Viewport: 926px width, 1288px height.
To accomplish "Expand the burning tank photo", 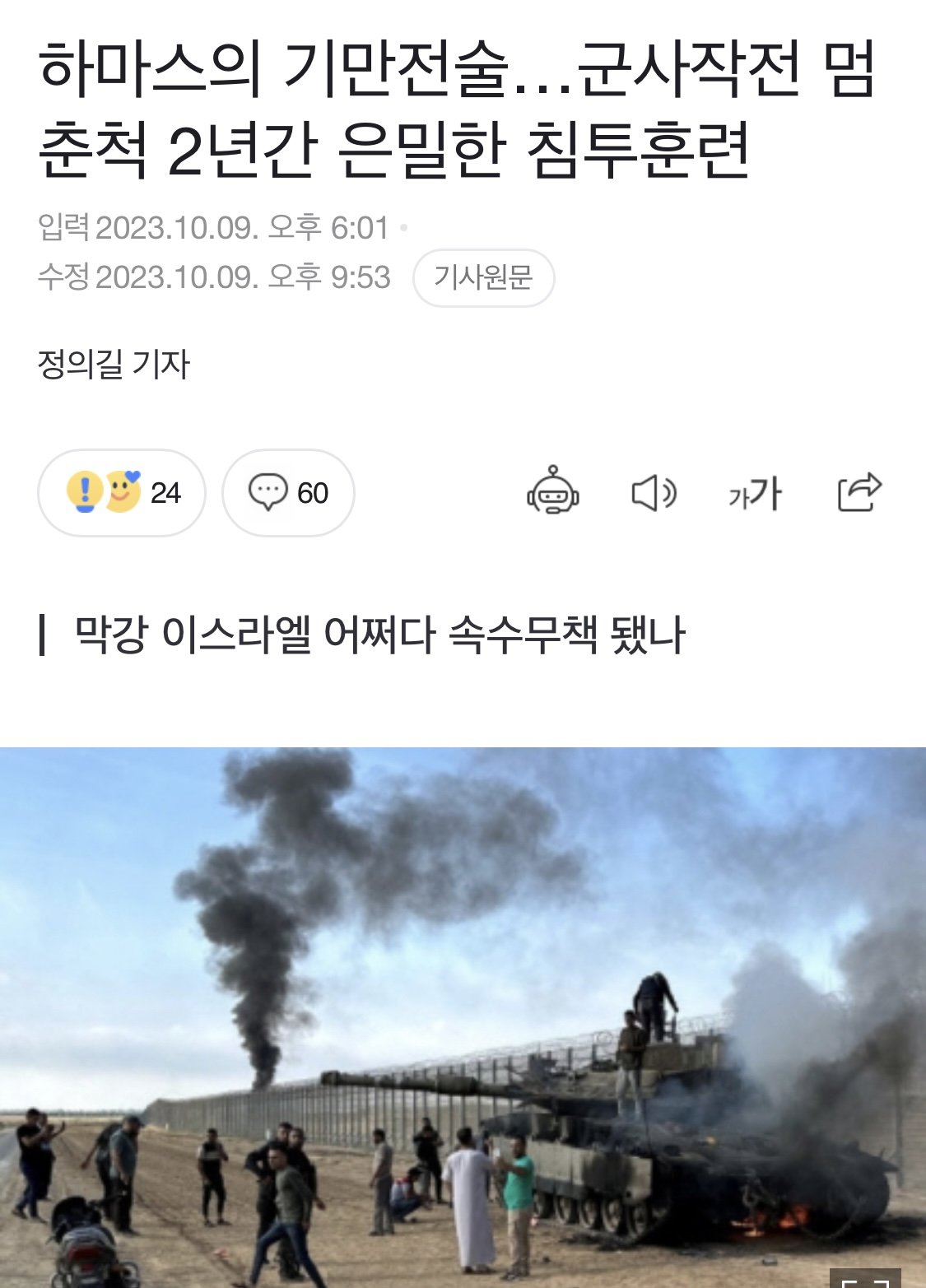I will (x=864, y=1277).
